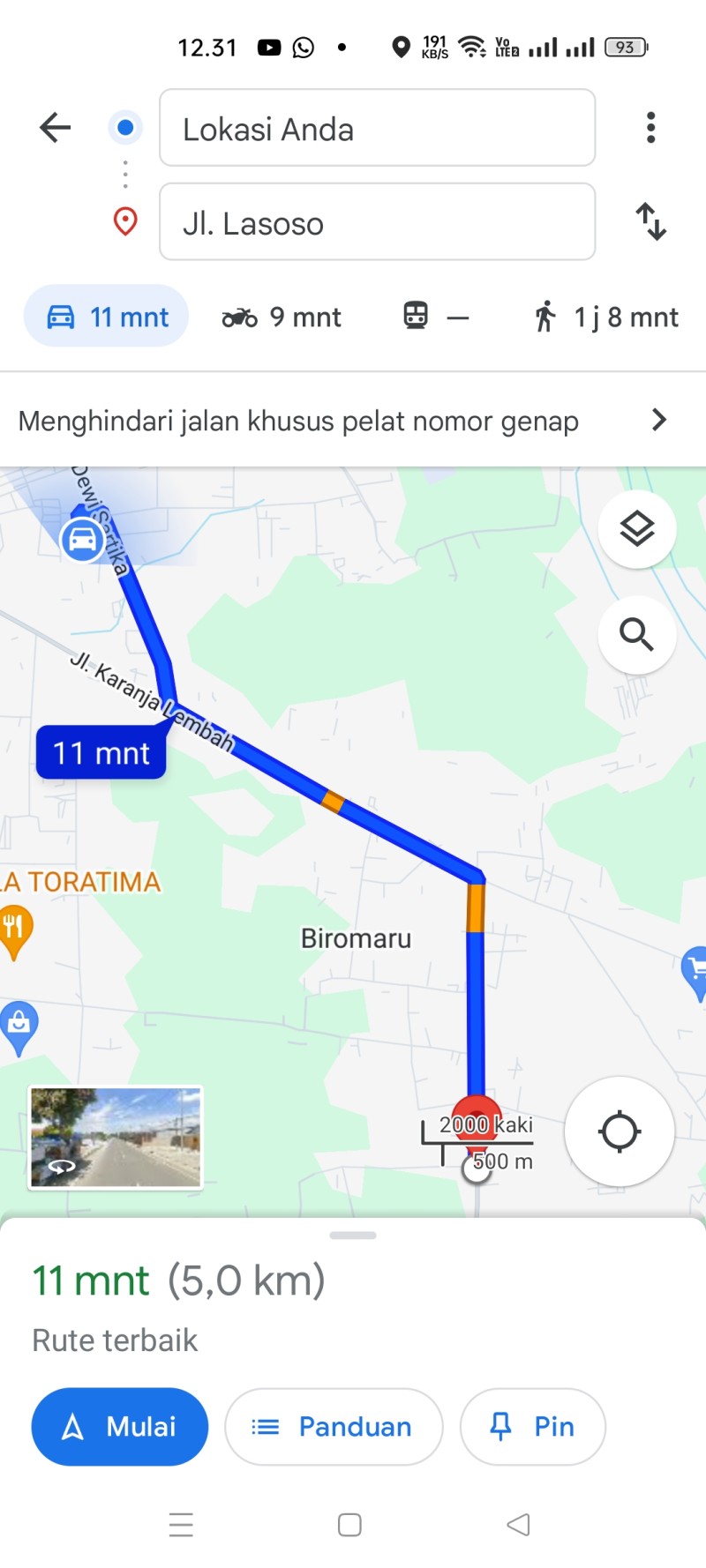Swap start and destination locations

coord(650,221)
